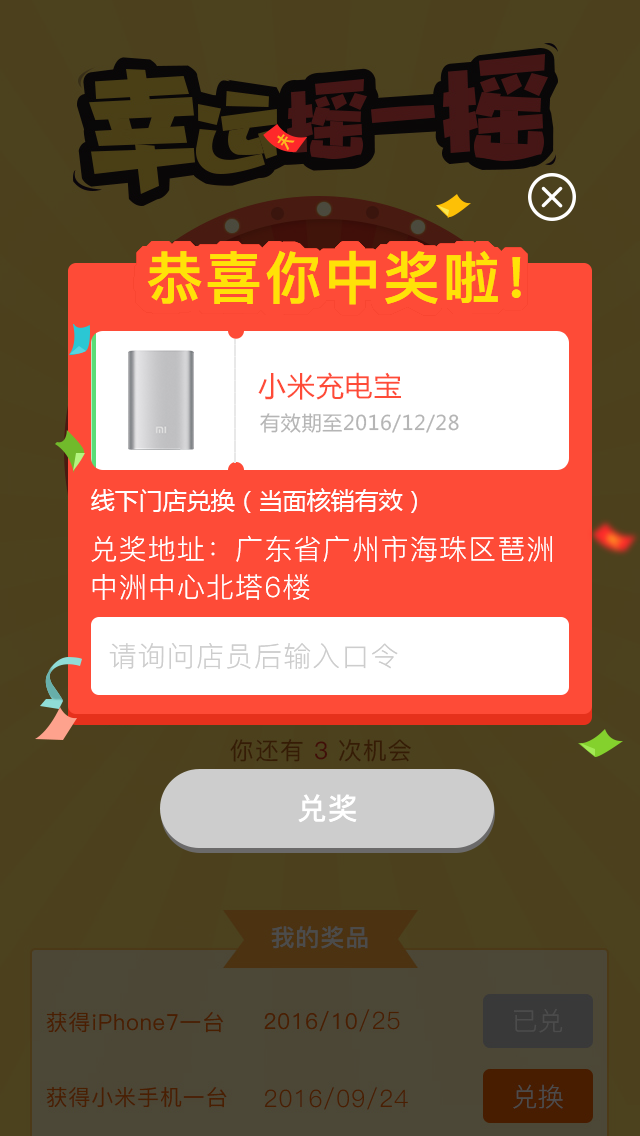Tap the 兑奖 redeem button
640x1136 pixels.
(x=327, y=809)
